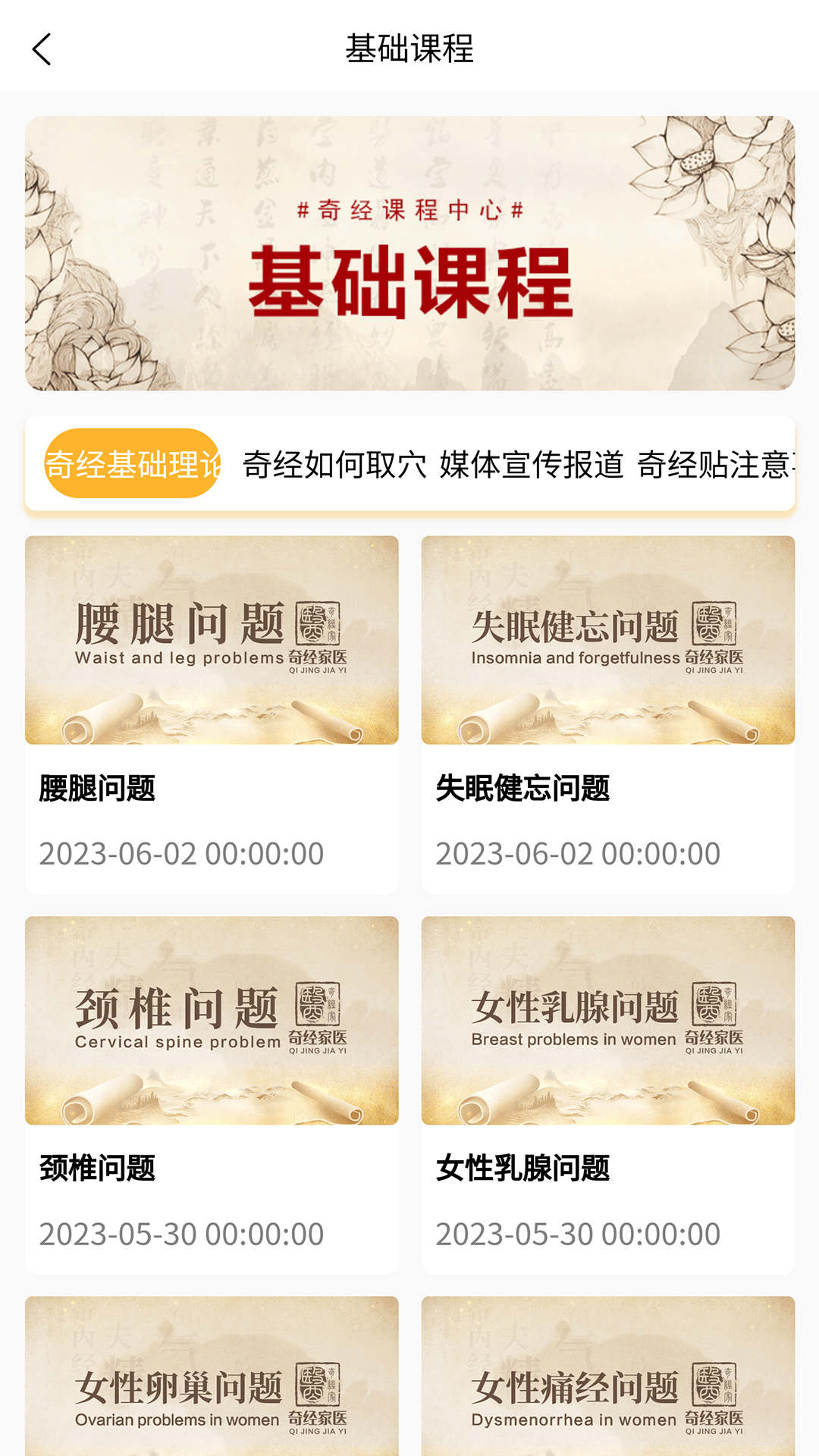819x1456 pixels.
Task: Open the 女性痛经问题 course card
Action: pos(607,1376)
